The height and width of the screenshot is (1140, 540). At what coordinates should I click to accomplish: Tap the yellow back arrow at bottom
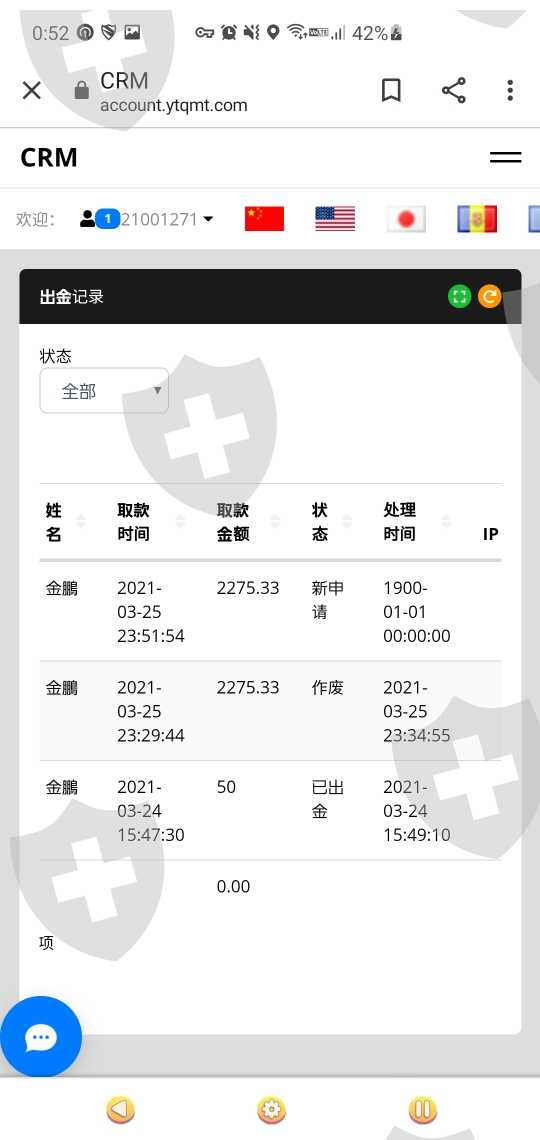121,1110
